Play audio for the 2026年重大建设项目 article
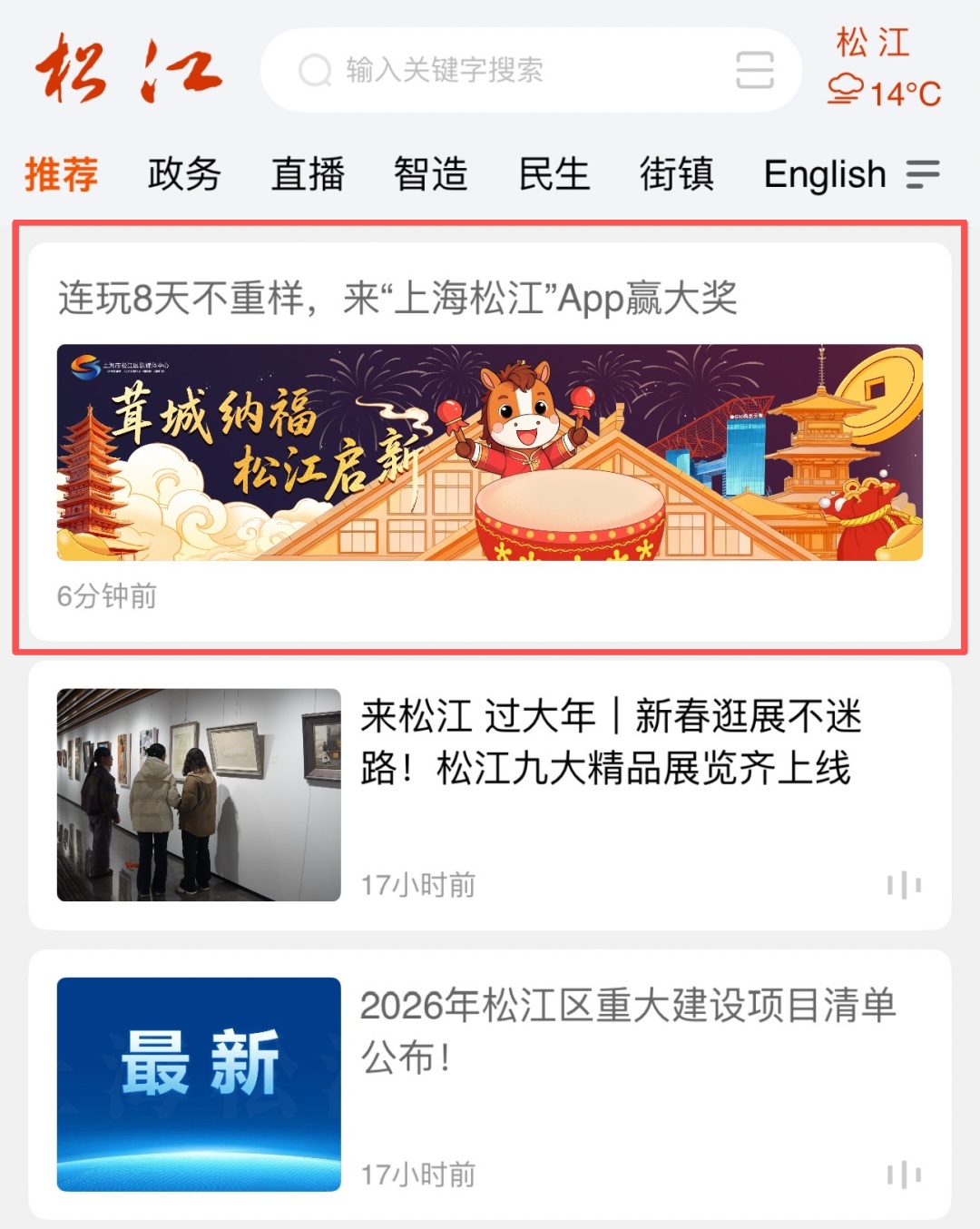Screen dimensions: 980x1229 tap(904, 1175)
